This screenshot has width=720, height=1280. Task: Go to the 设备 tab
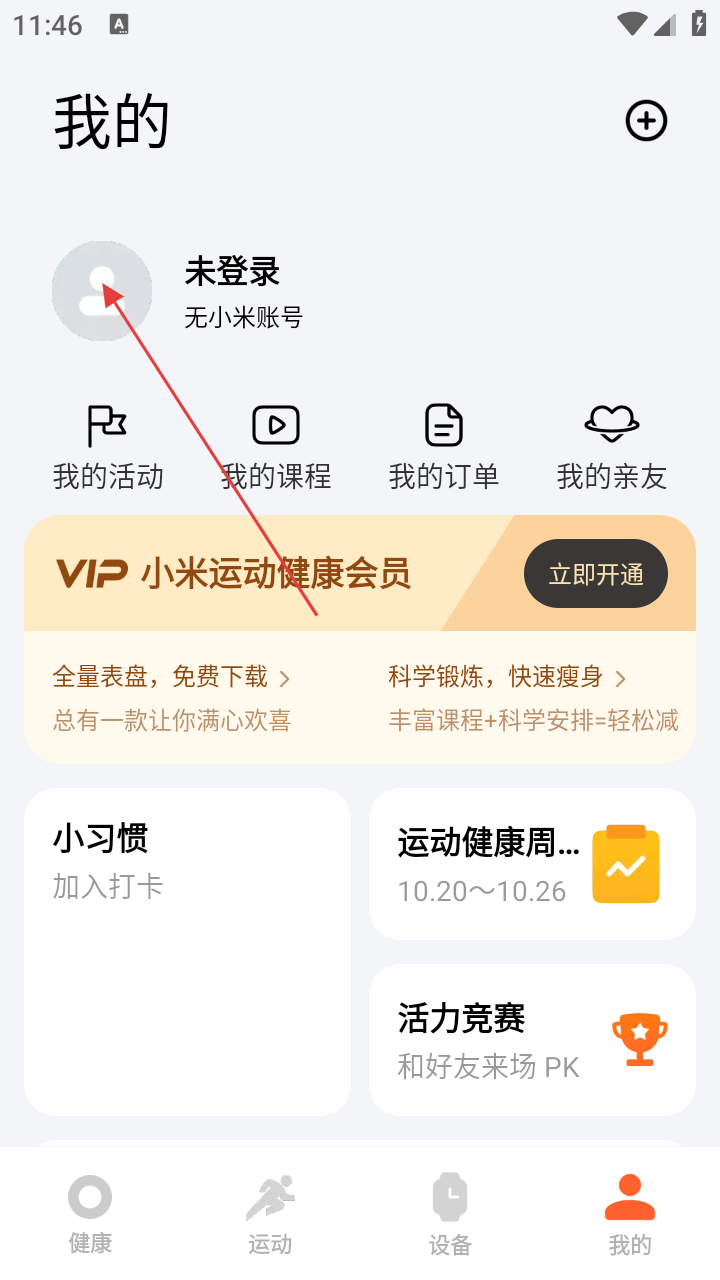[x=450, y=1213]
